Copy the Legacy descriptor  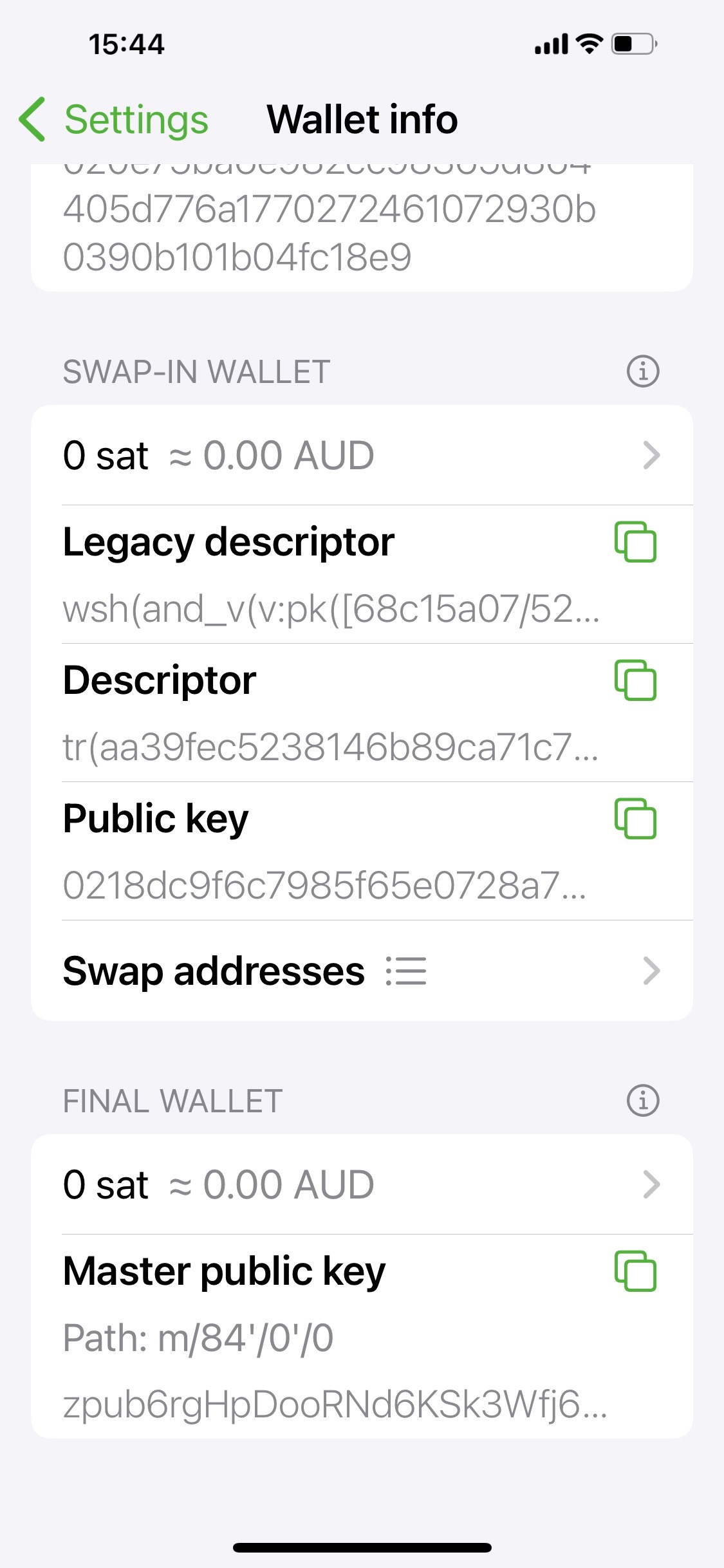coord(635,542)
